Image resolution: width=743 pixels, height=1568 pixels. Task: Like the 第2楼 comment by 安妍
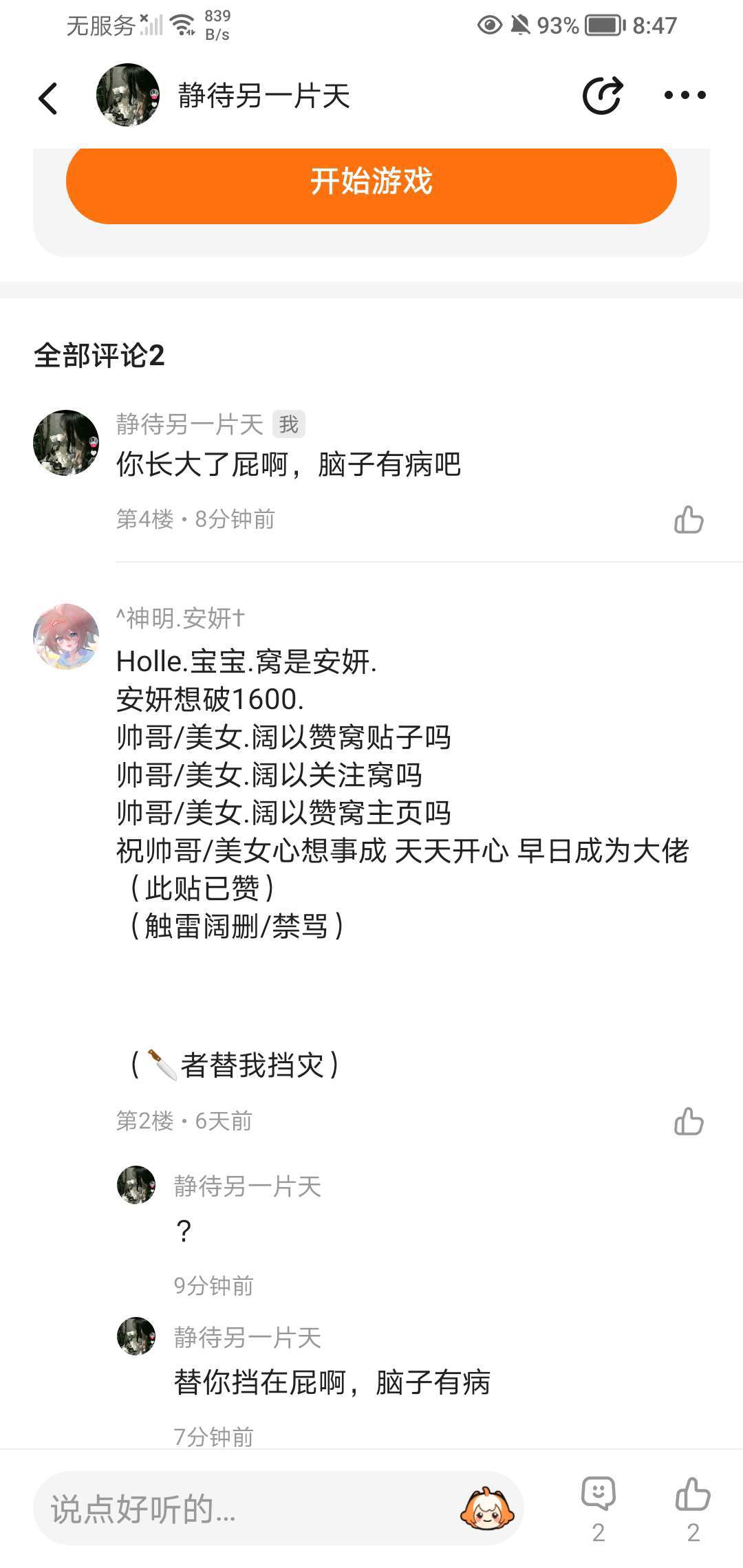click(689, 1121)
